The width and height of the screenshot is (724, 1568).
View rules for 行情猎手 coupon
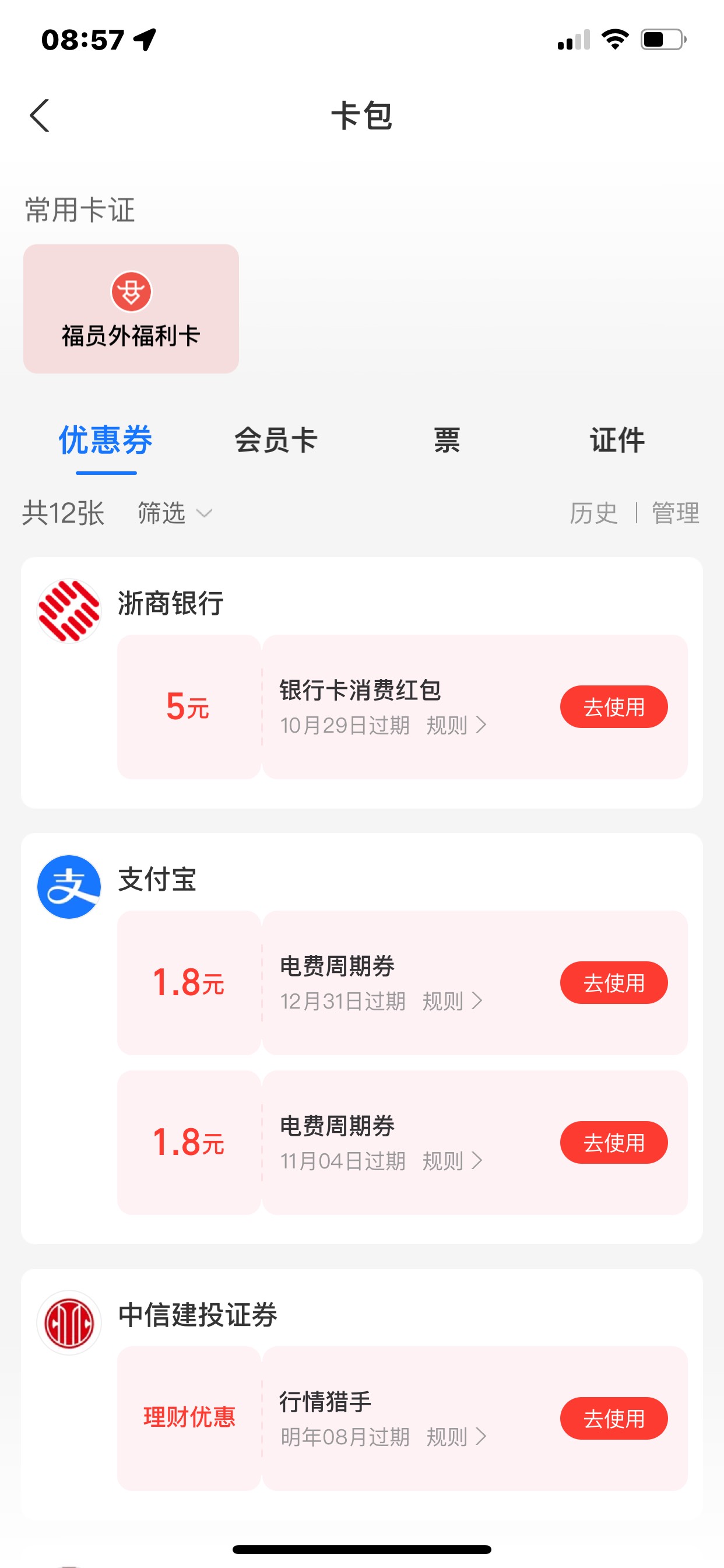456,1437
